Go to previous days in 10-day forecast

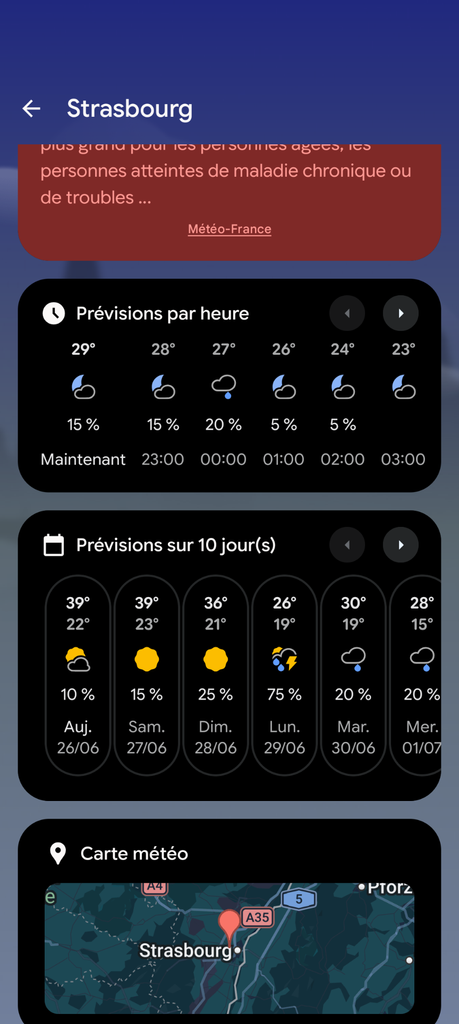point(347,545)
